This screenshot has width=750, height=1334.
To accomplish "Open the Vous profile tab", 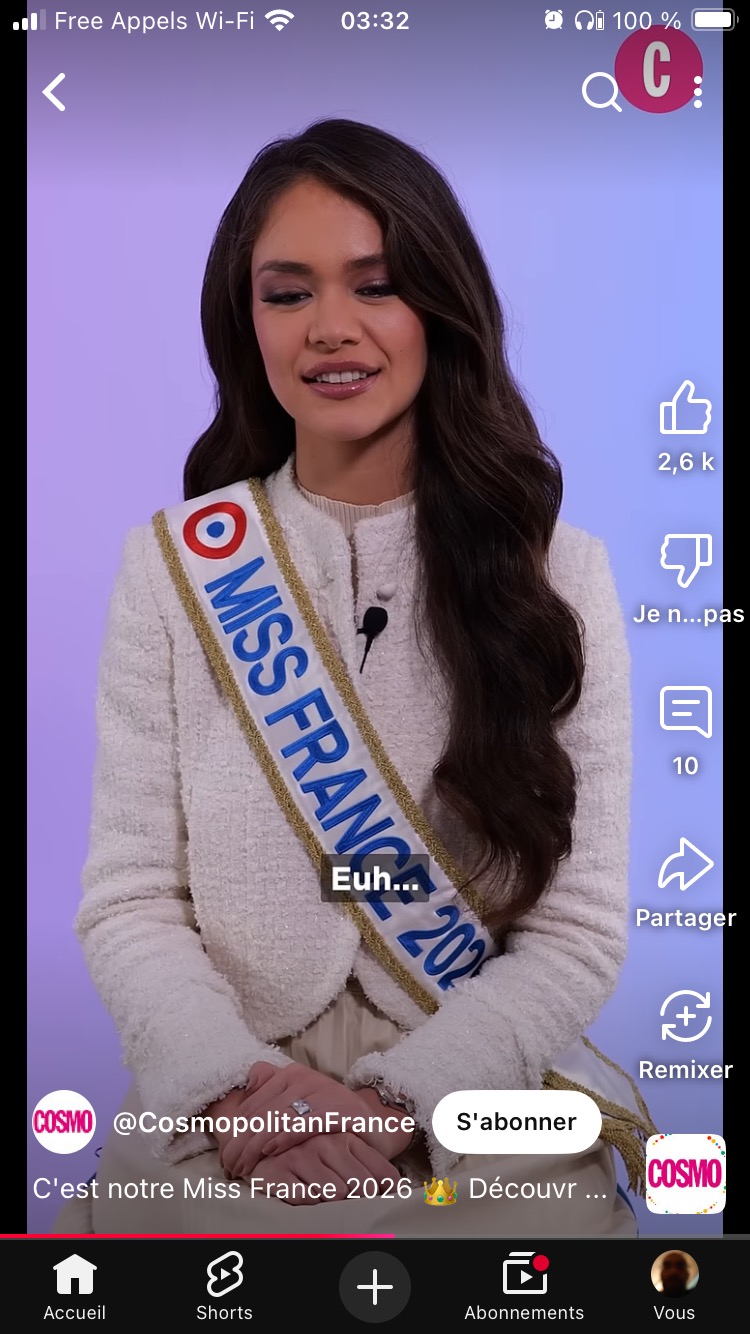I will click(674, 1287).
